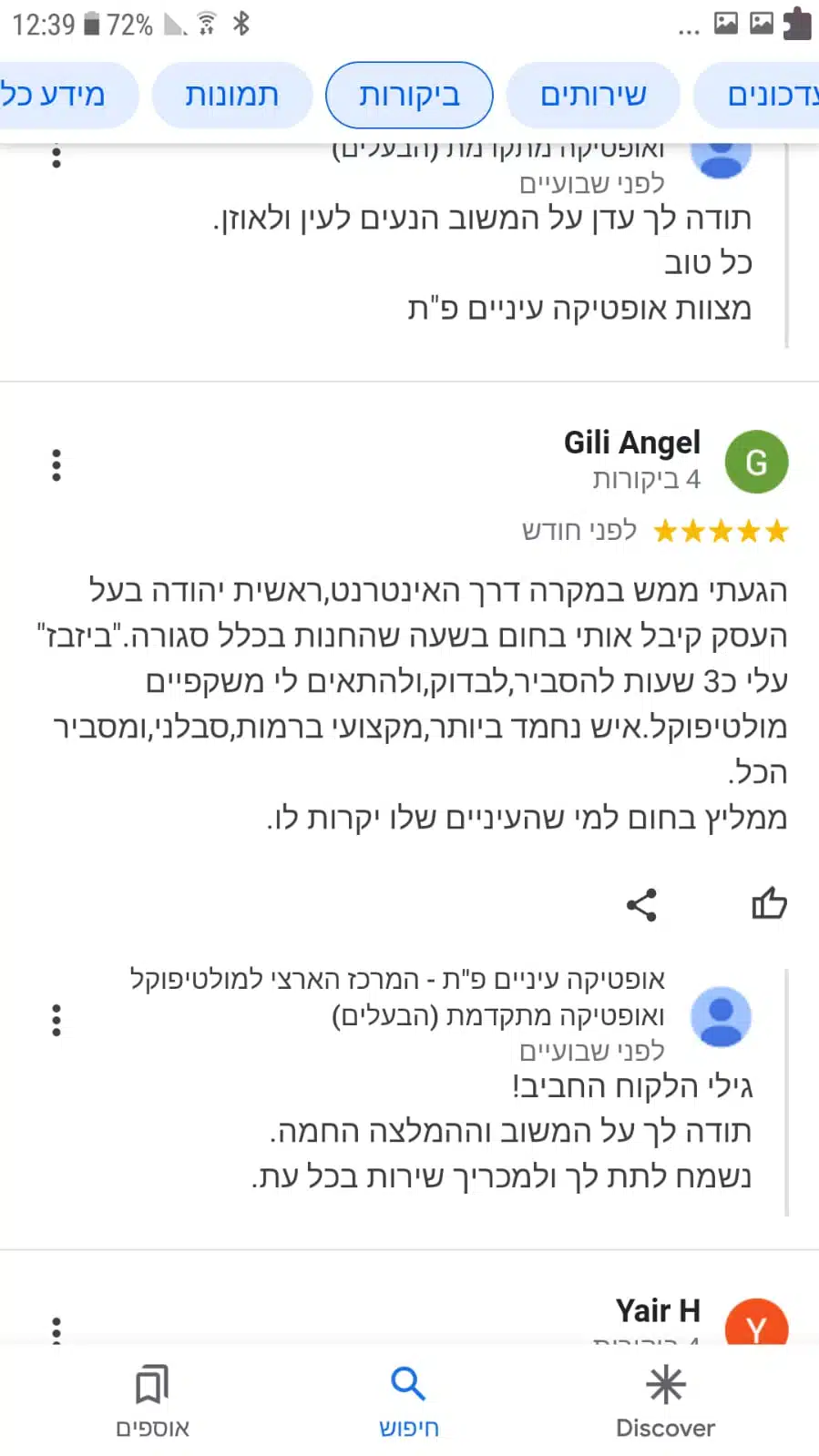
Task: Open the חיפוש (search) tab
Action: (408, 1400)
